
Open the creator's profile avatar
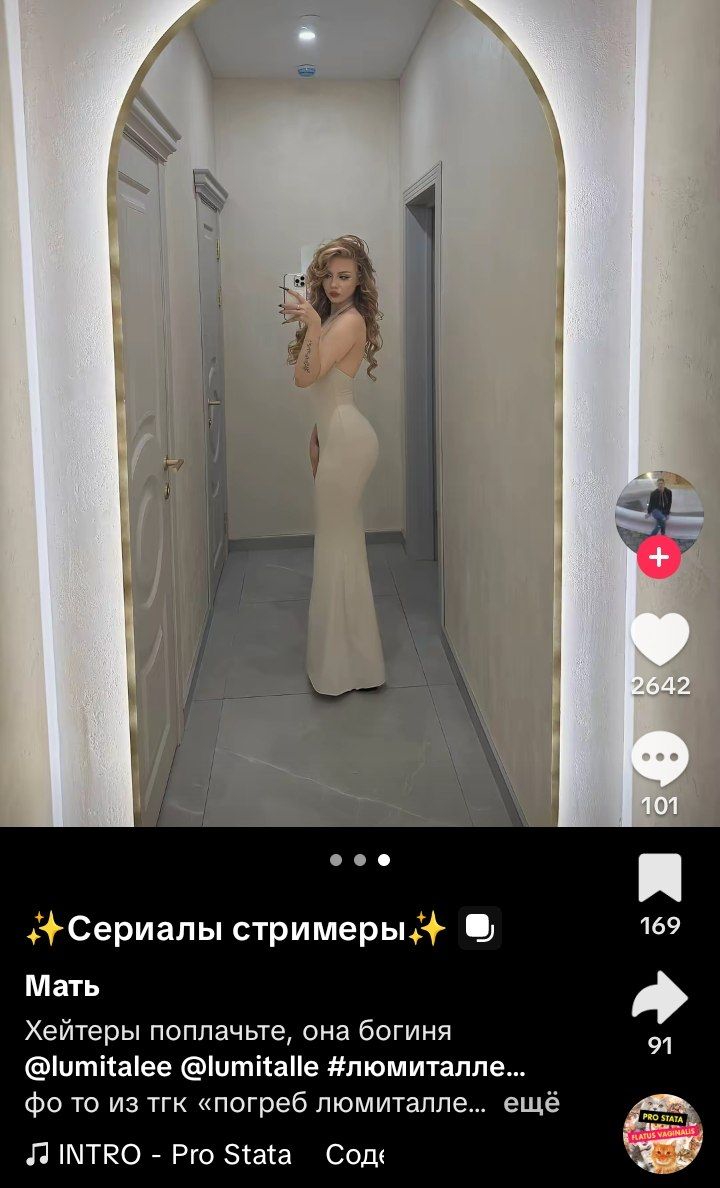(x=659, y=513)
